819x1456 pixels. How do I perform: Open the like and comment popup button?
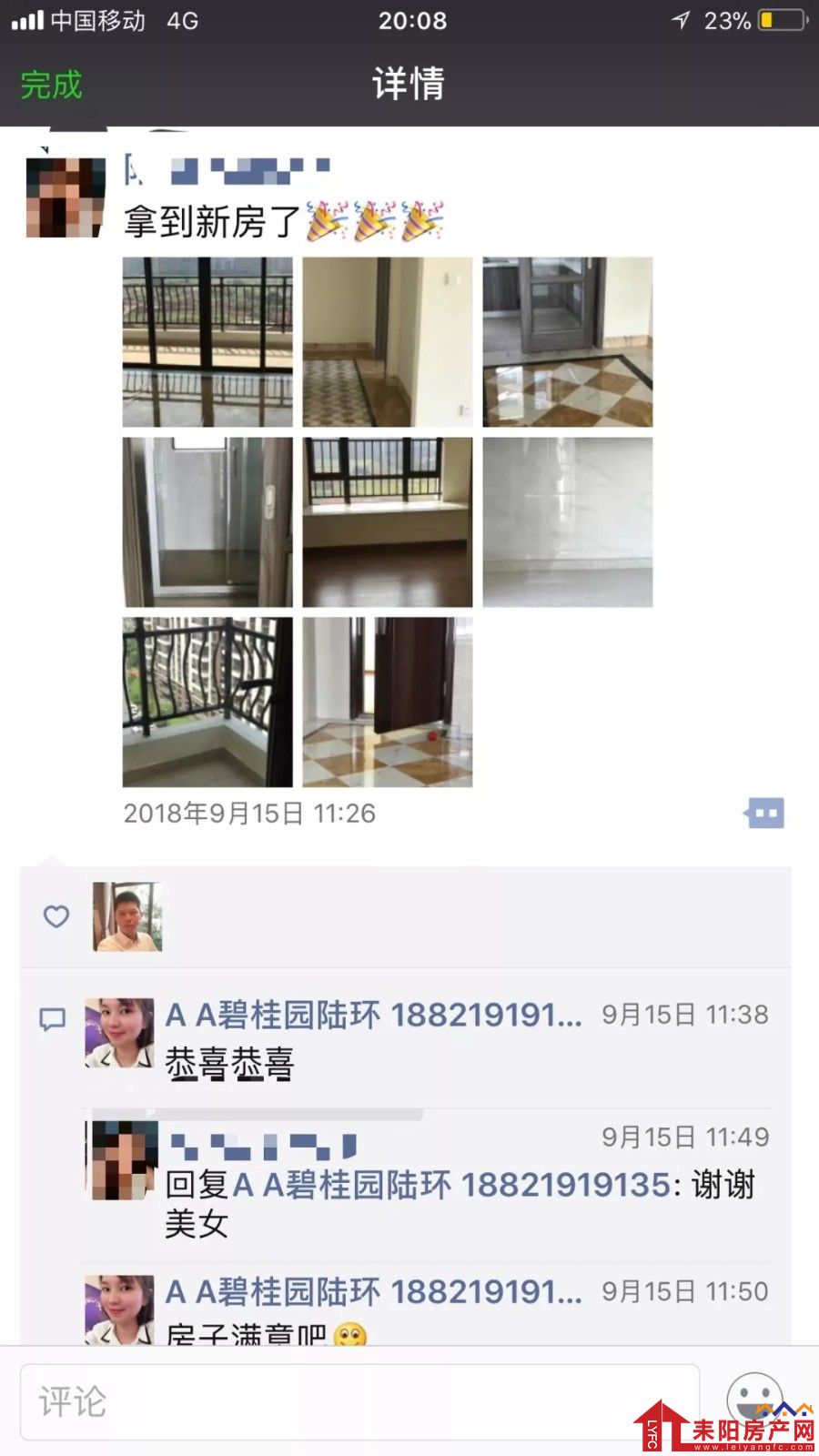tap(763, 813)
